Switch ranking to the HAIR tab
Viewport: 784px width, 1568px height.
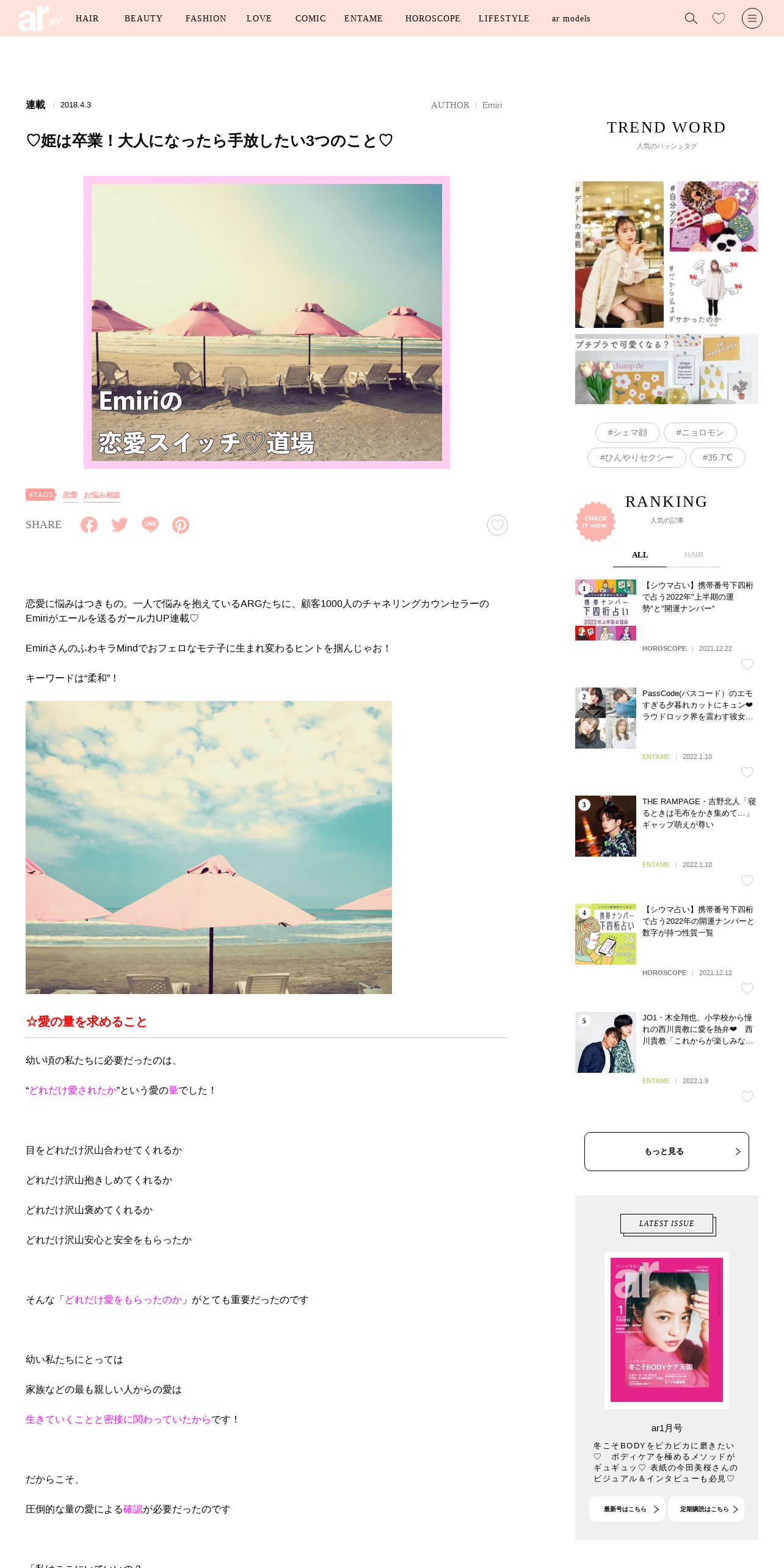click(x=694, y=555)
